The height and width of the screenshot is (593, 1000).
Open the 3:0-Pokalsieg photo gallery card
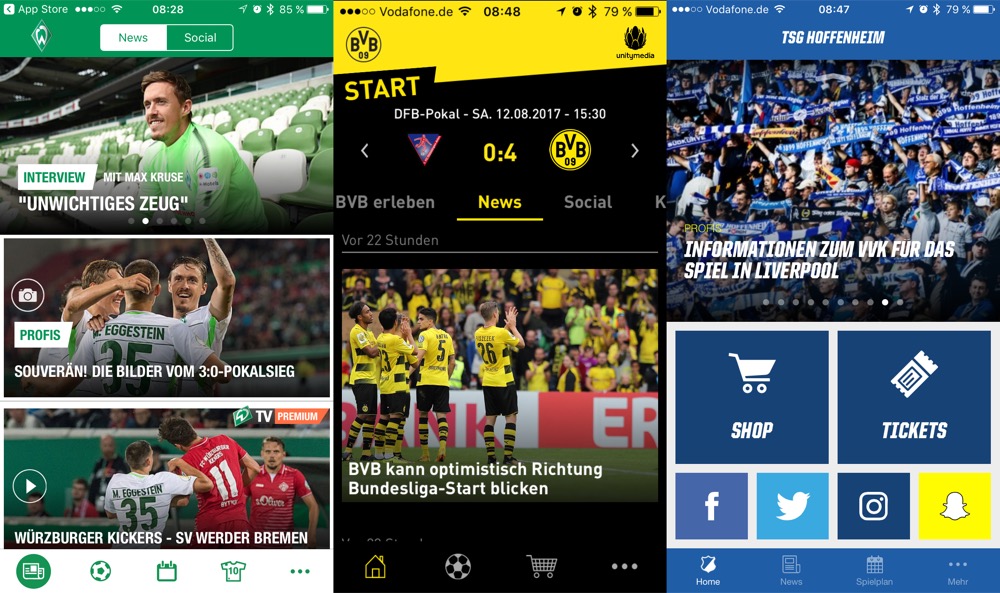(166, 317)
